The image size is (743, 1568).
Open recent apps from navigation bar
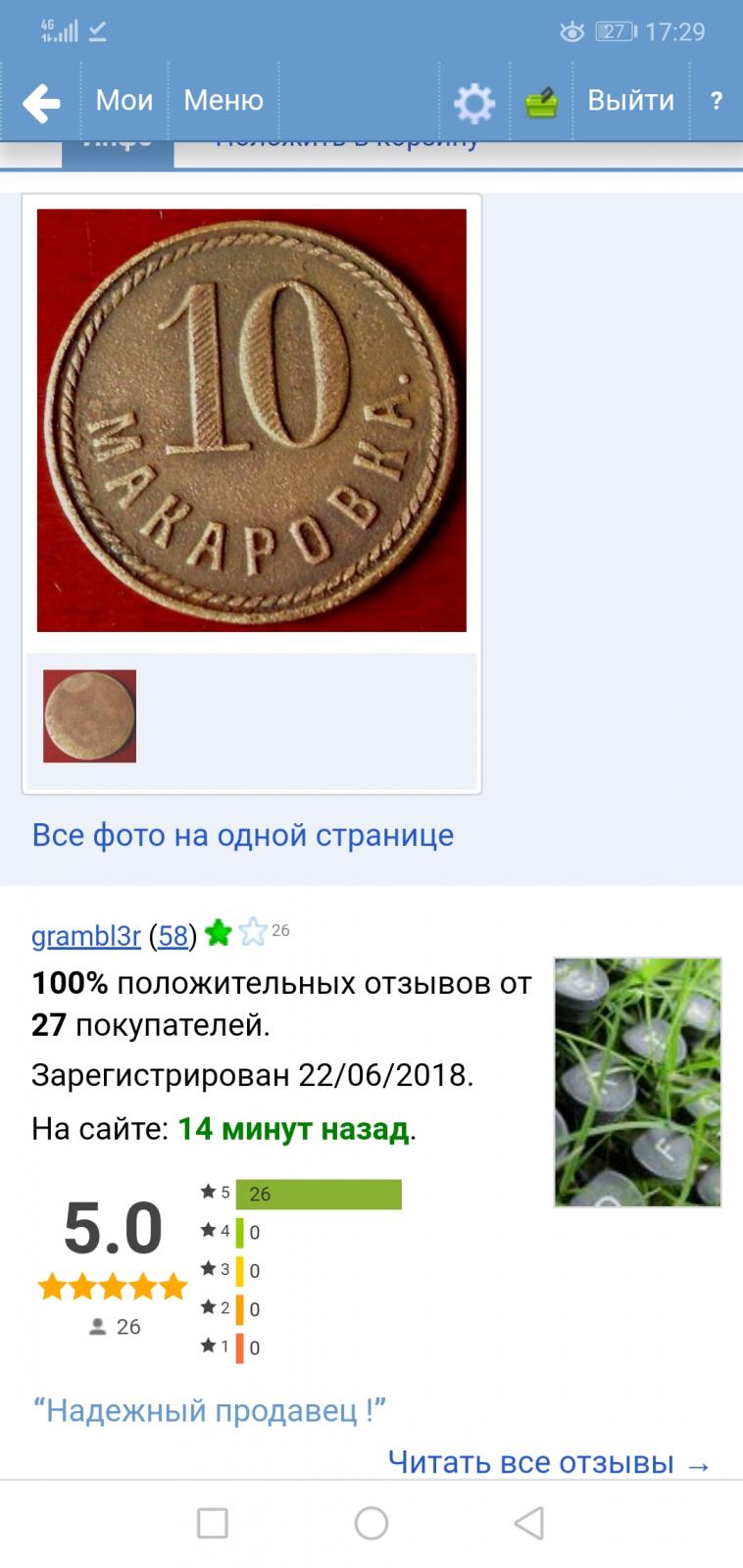[213, 1524]
